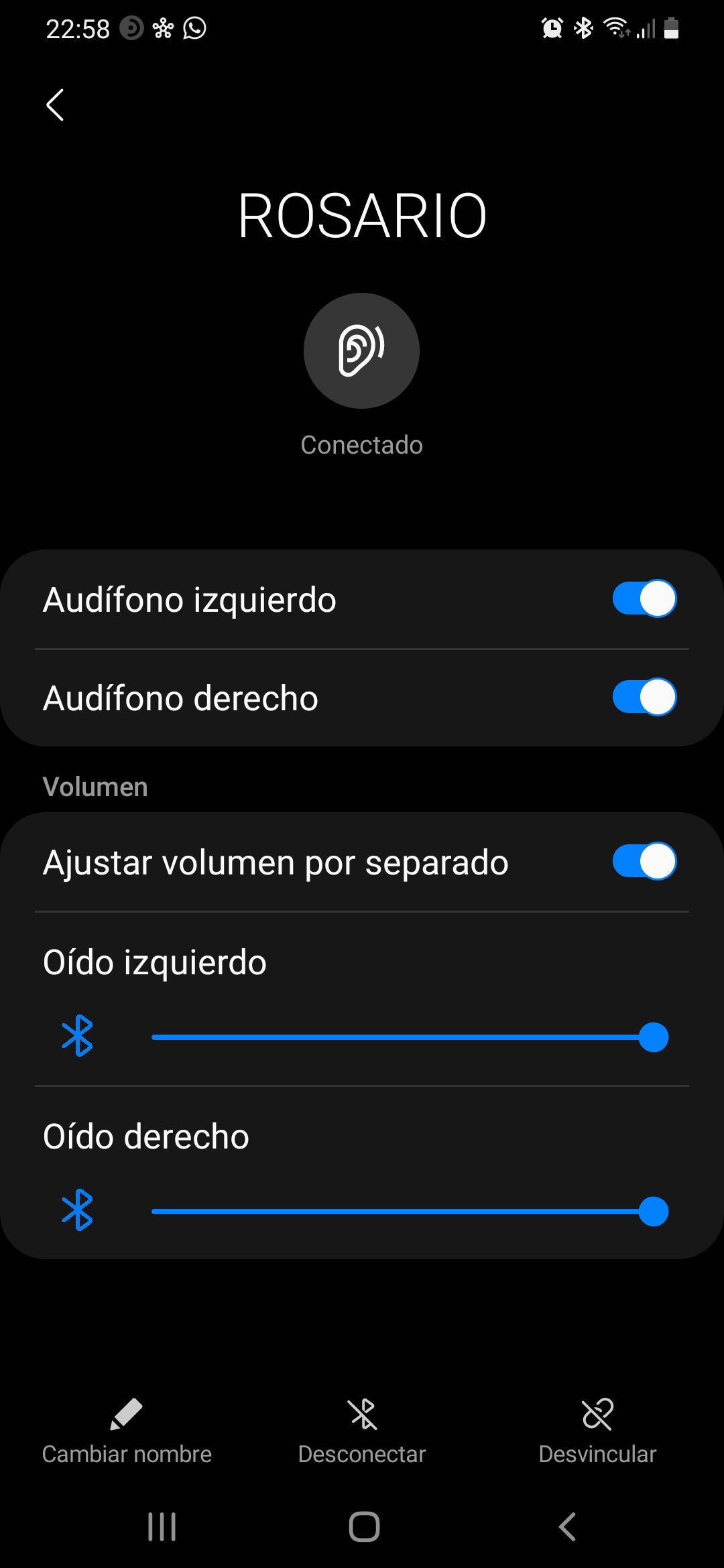Tap Desconectar to disconnect ROSARIO

[362, 1431]
